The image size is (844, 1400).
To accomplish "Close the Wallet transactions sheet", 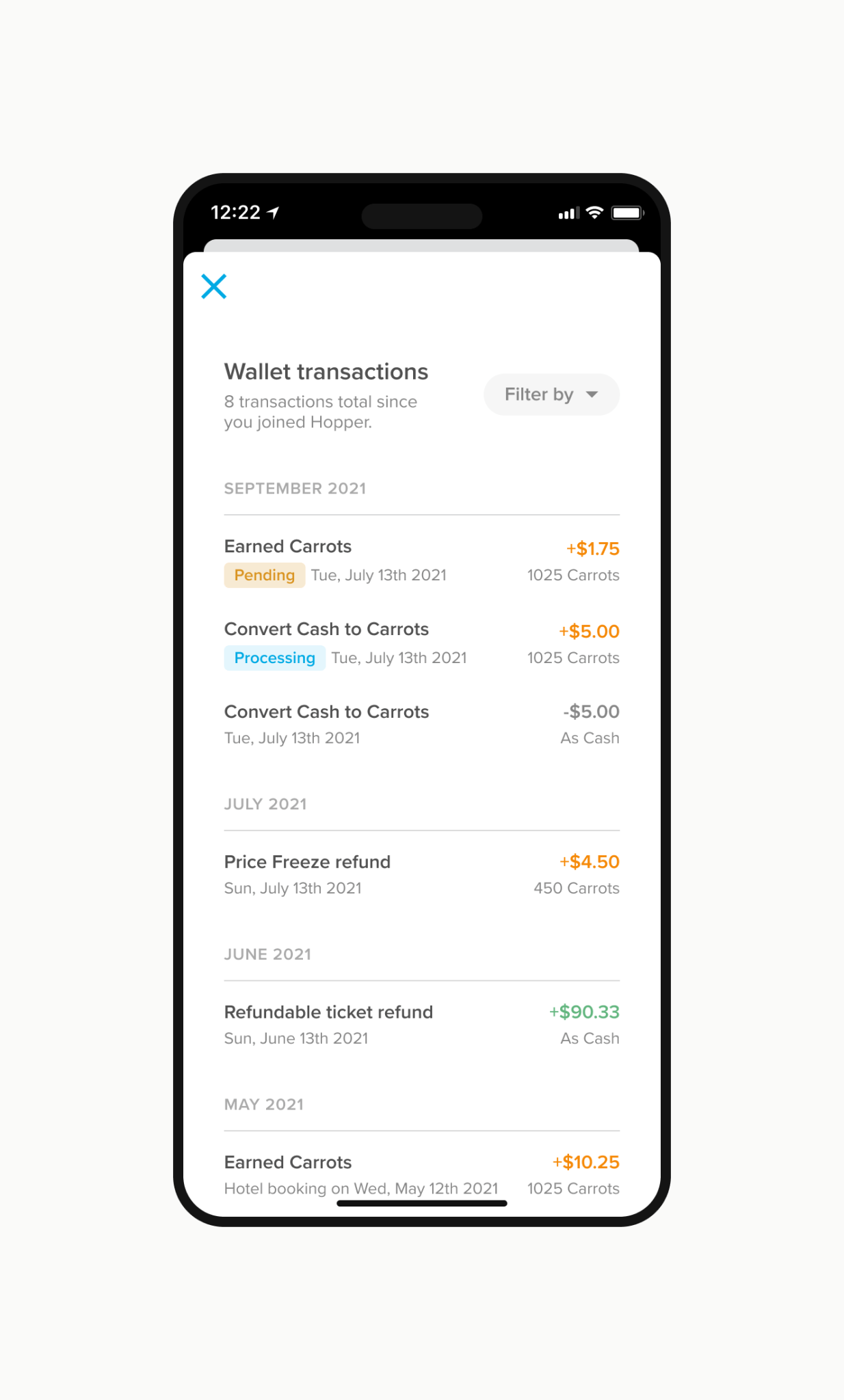I will (214, 286).
